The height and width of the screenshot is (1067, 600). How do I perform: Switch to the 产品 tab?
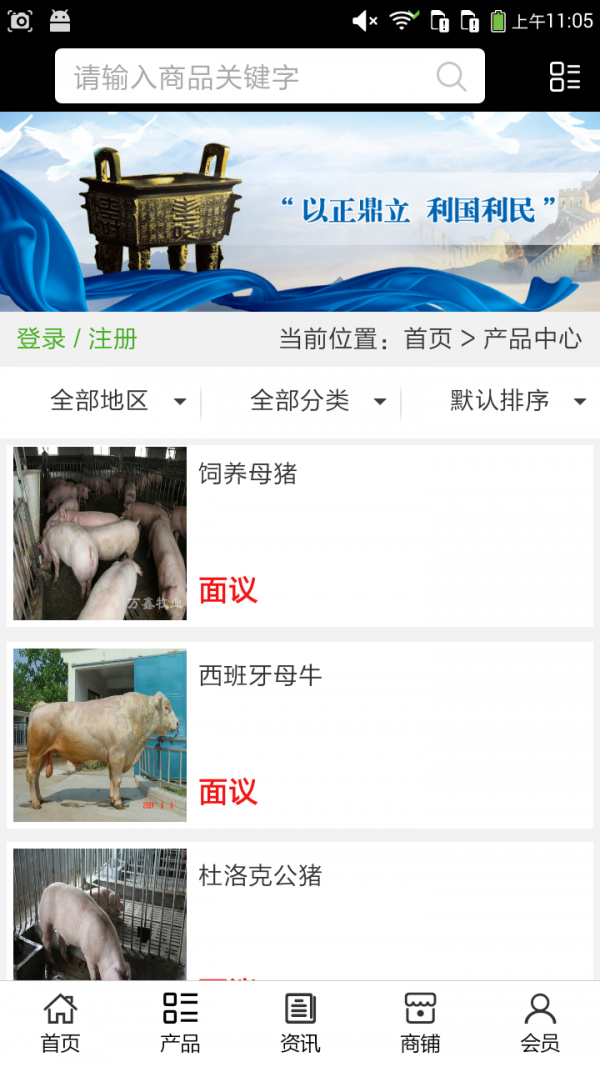180,1023
